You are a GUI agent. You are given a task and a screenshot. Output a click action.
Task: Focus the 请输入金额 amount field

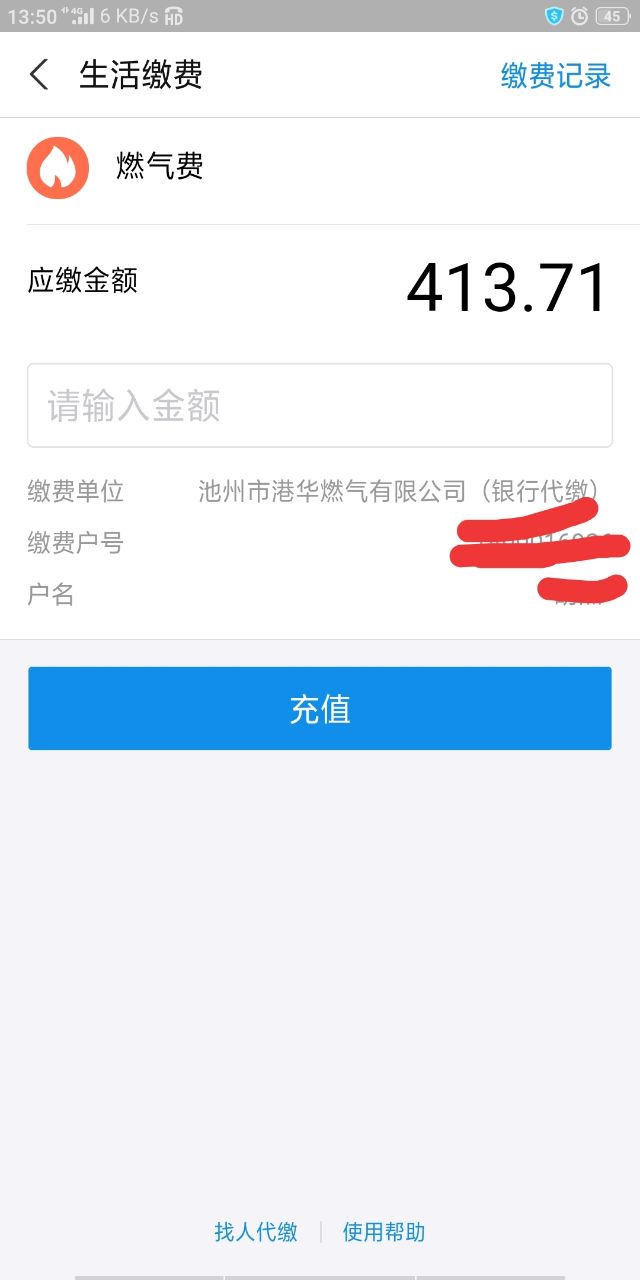coord(320,406)
